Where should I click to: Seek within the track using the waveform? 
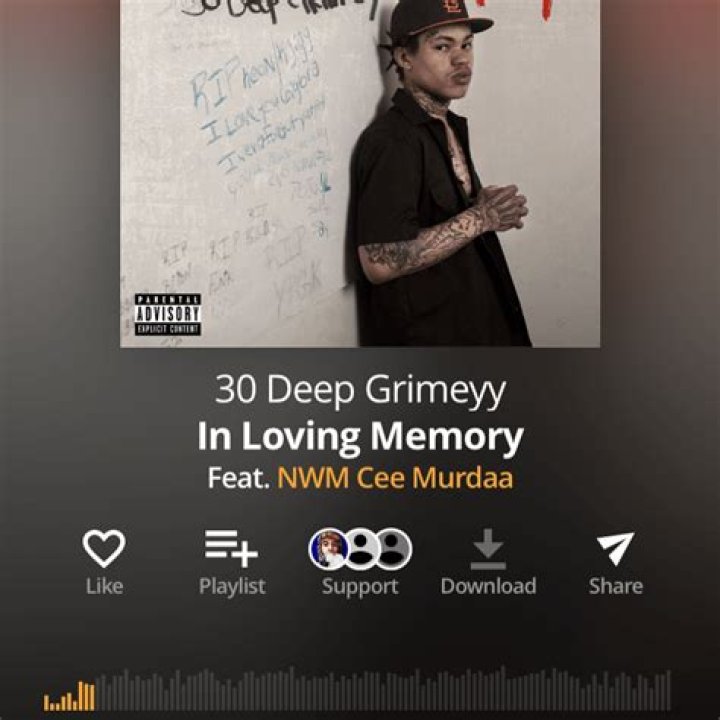360,692
